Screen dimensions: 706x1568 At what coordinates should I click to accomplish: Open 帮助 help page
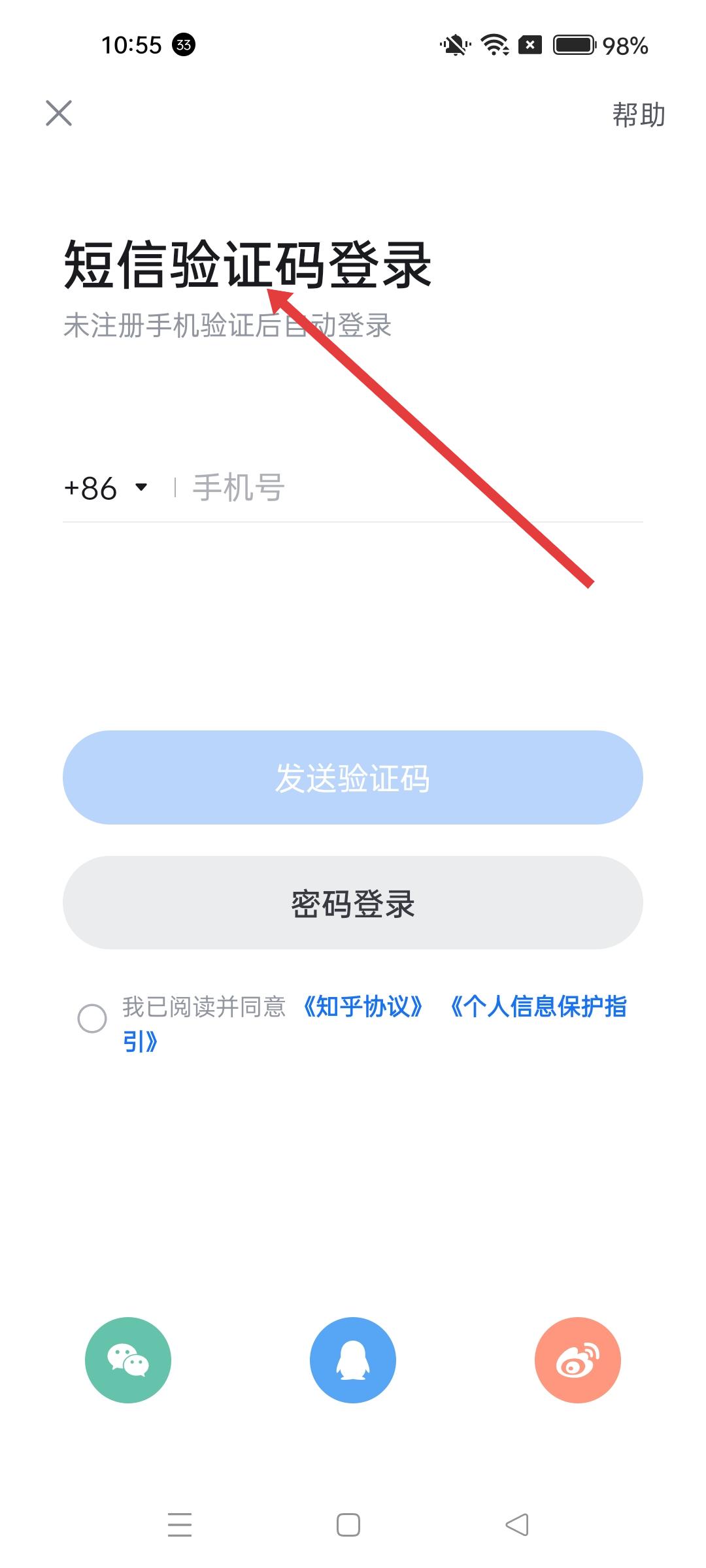tap(638, 115)
